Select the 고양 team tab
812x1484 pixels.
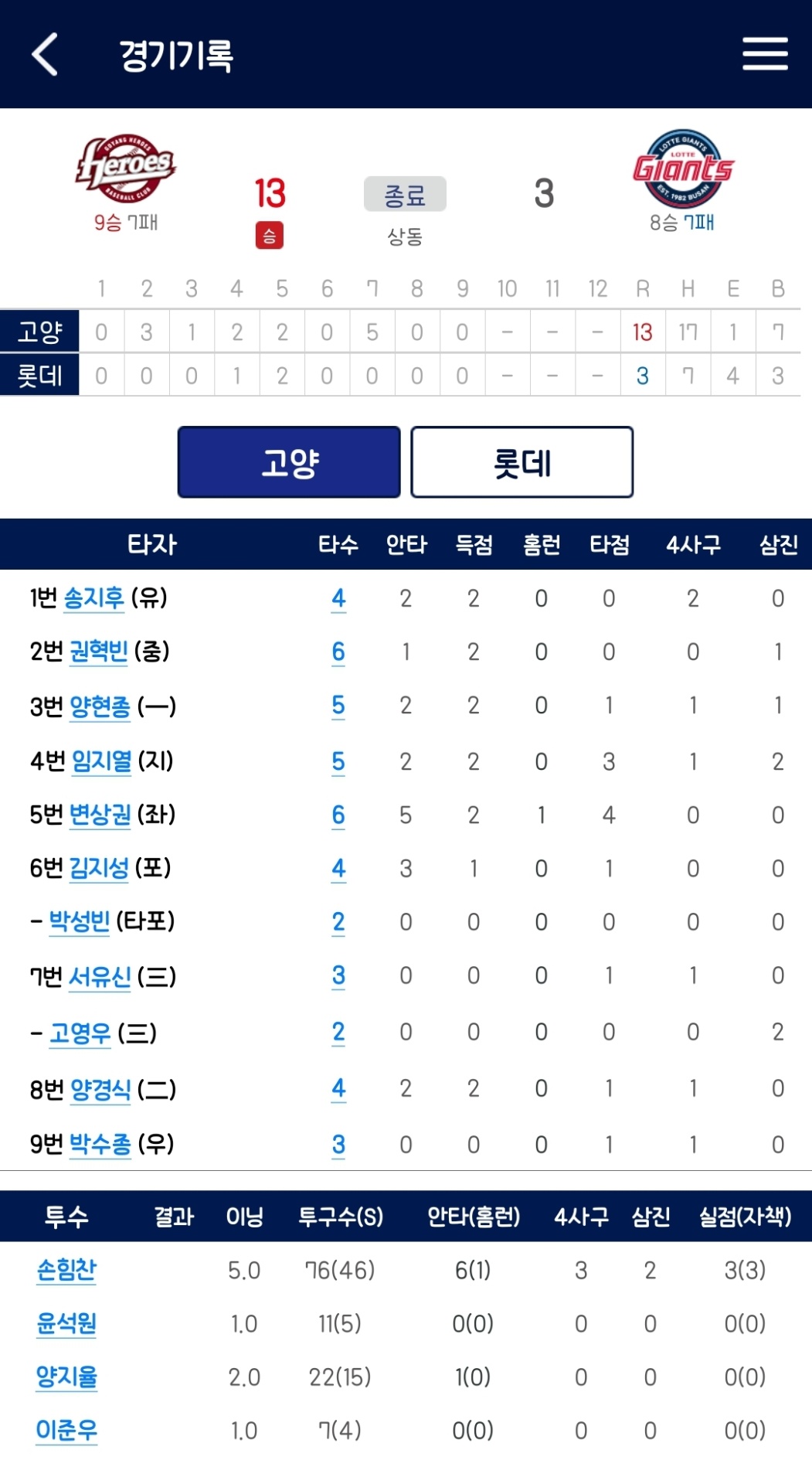pyautogui.click(x=289, y=462)
